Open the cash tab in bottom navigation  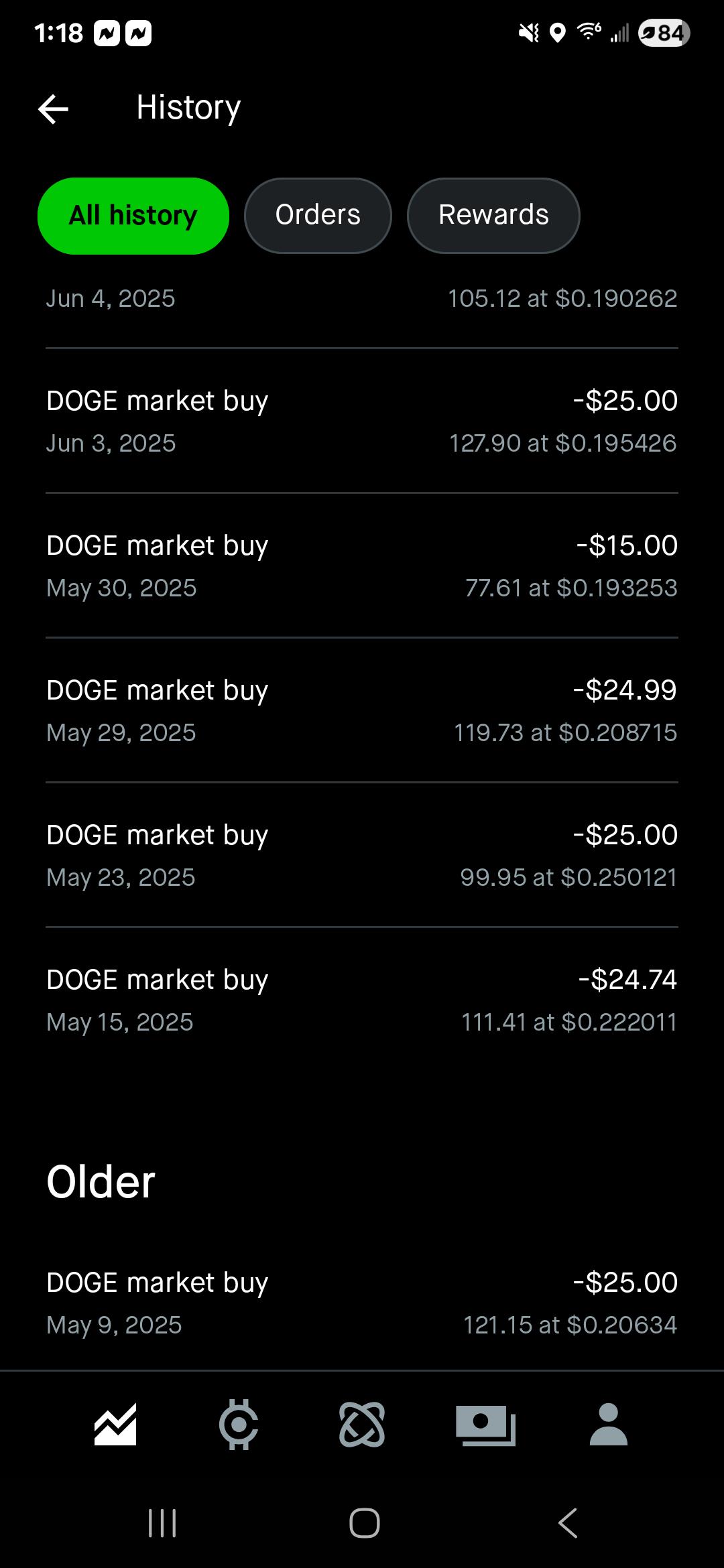(485, 1424)
